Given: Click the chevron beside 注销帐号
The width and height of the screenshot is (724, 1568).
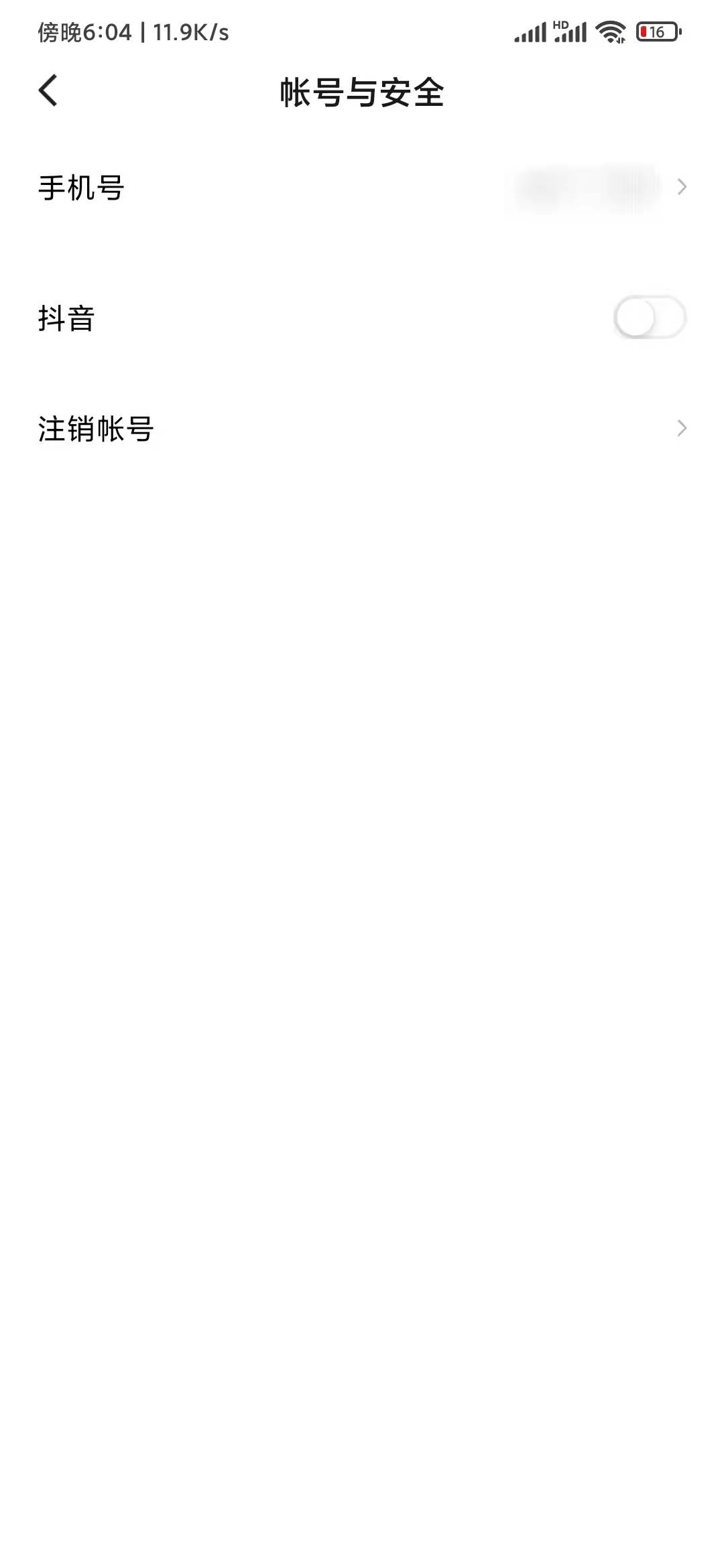Looking at the screenshot, I should [x=681, y=427].
